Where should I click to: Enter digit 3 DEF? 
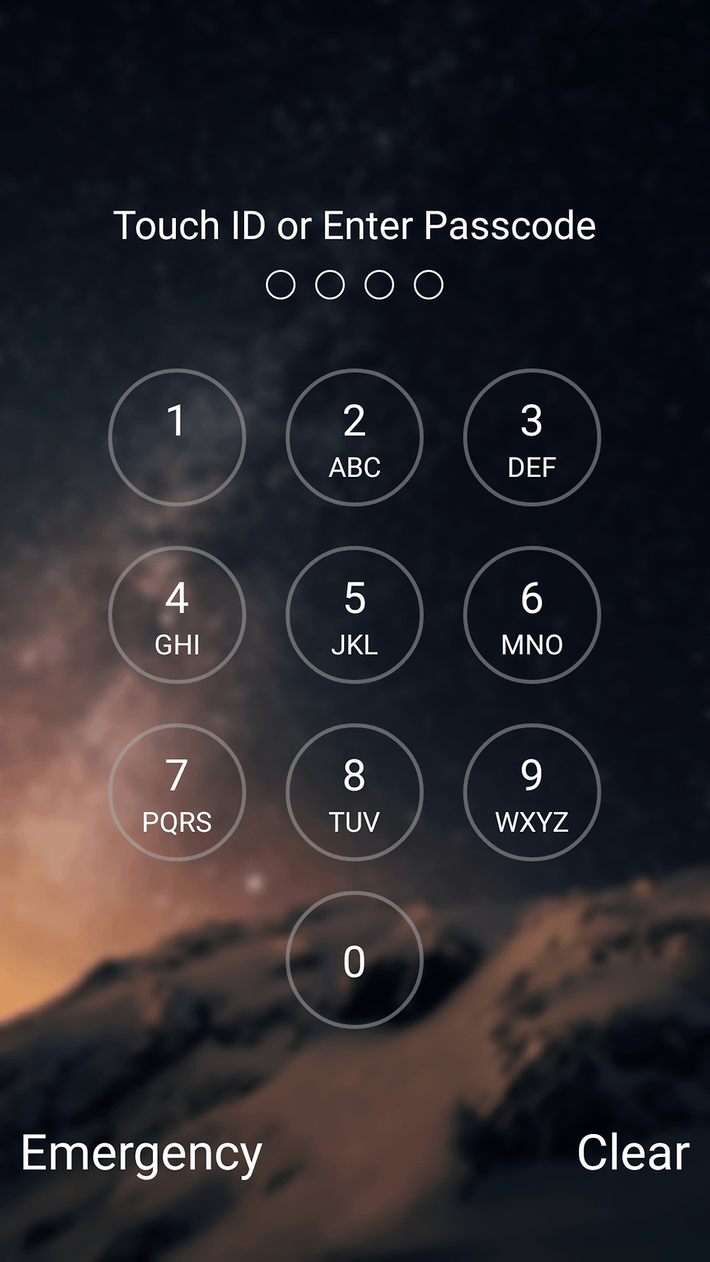coord(532,437)
